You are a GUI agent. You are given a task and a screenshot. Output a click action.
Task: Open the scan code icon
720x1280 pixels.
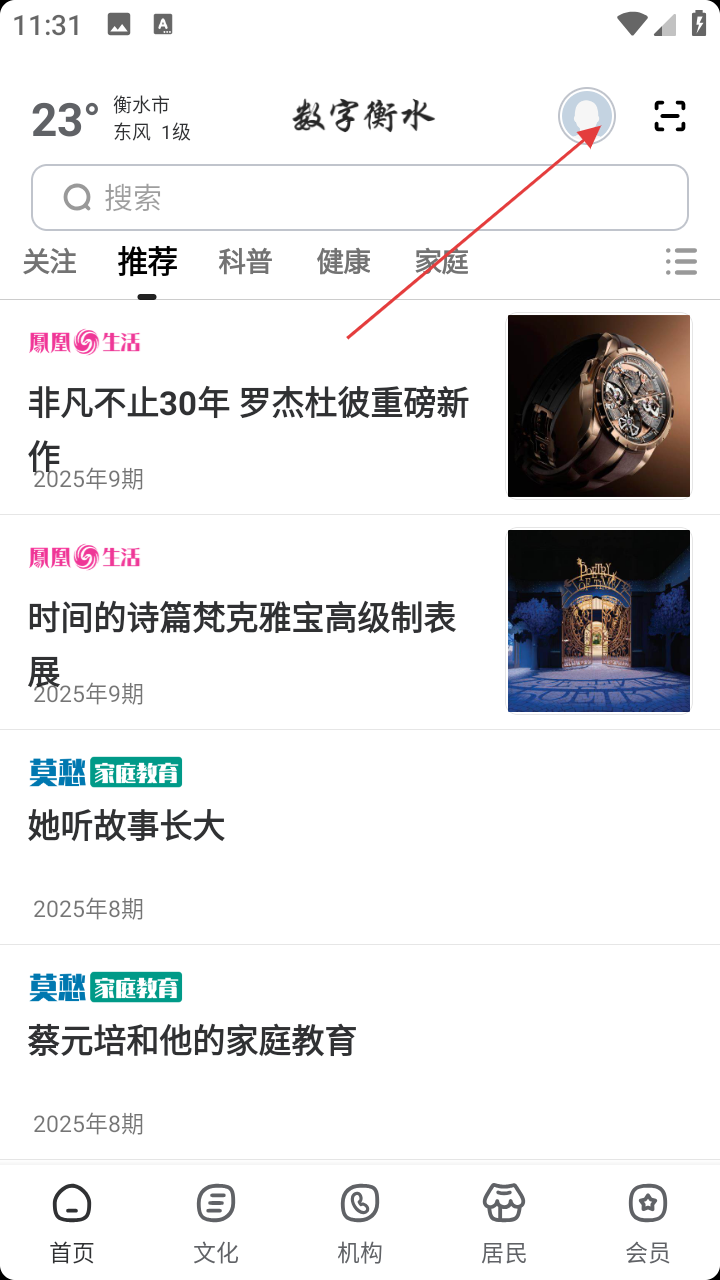point(670,117)
